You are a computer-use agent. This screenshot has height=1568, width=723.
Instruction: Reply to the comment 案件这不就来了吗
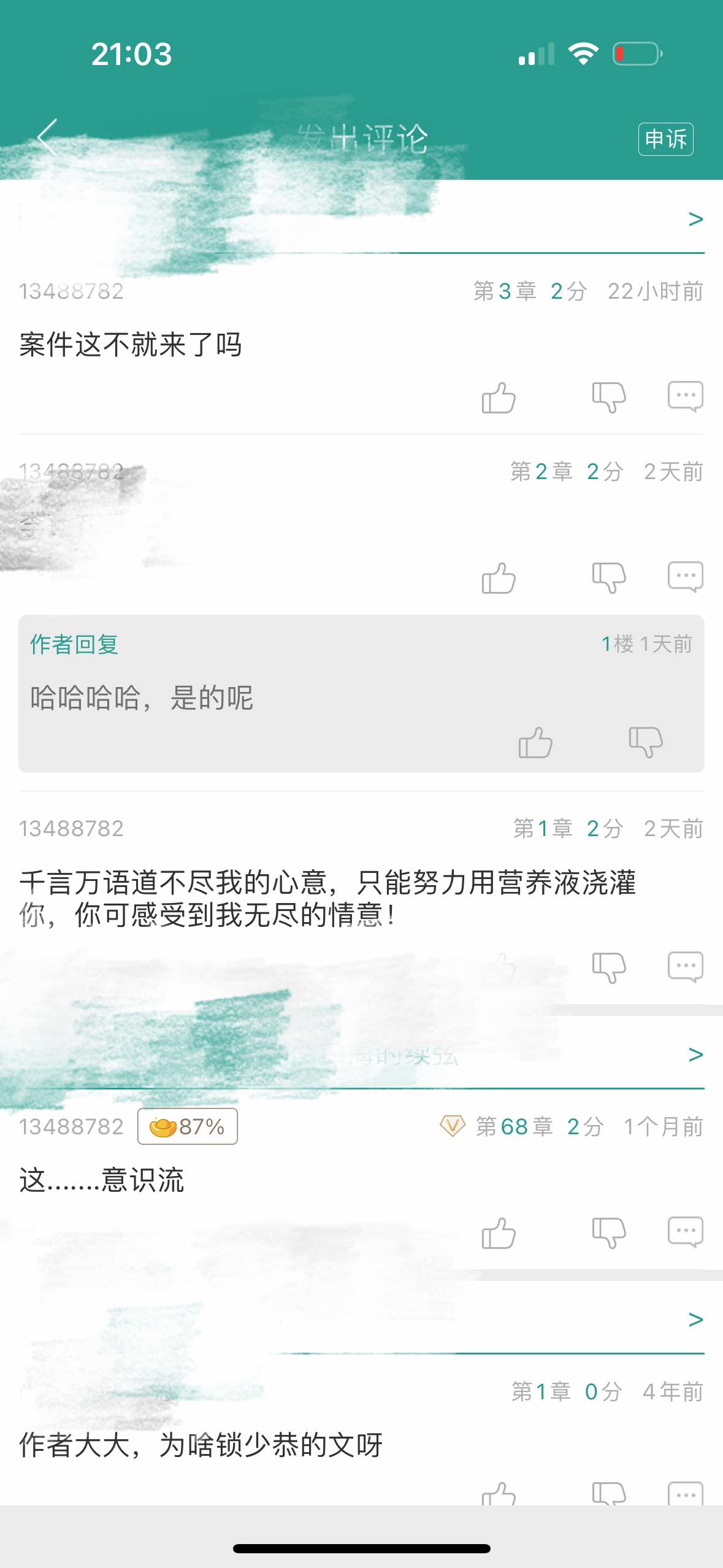(685, 397)
